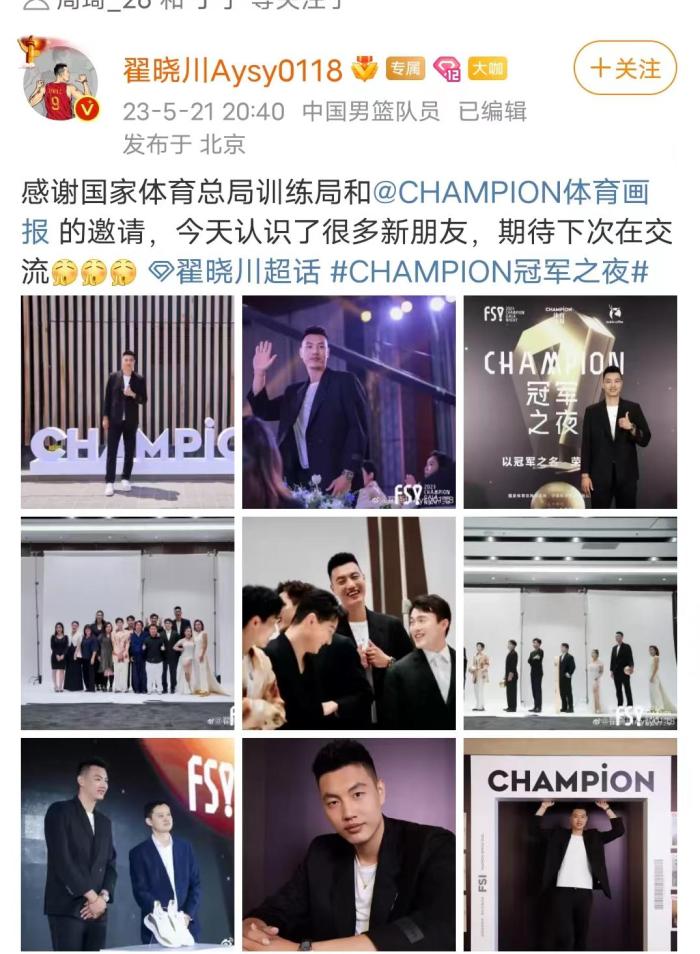View photo of men laughing together
This screenshot has width=700, height=954.
click(349, 623)
